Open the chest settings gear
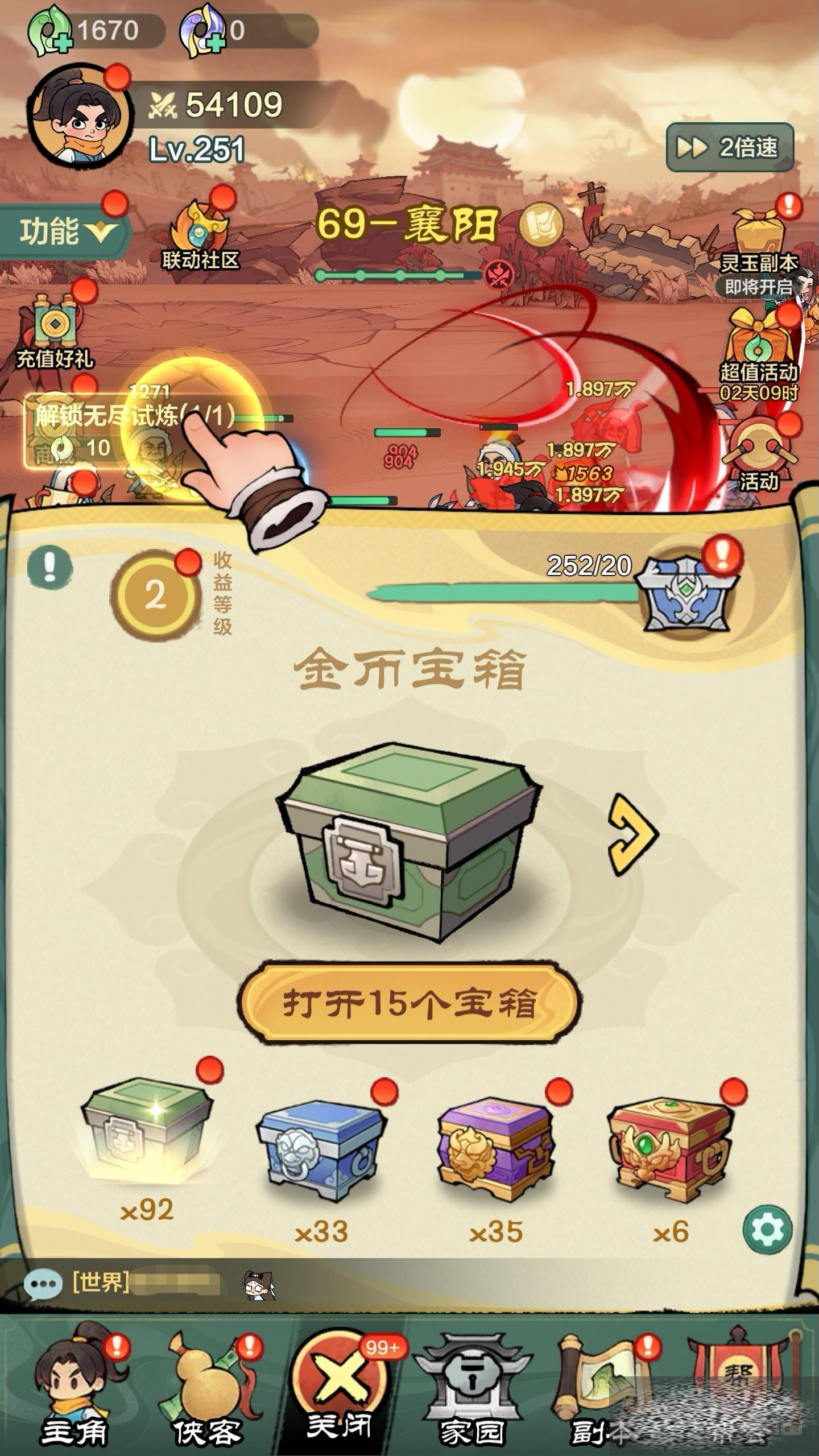Image resolution: width=819 pixels, height=1456 pixels. (767, 1229)
